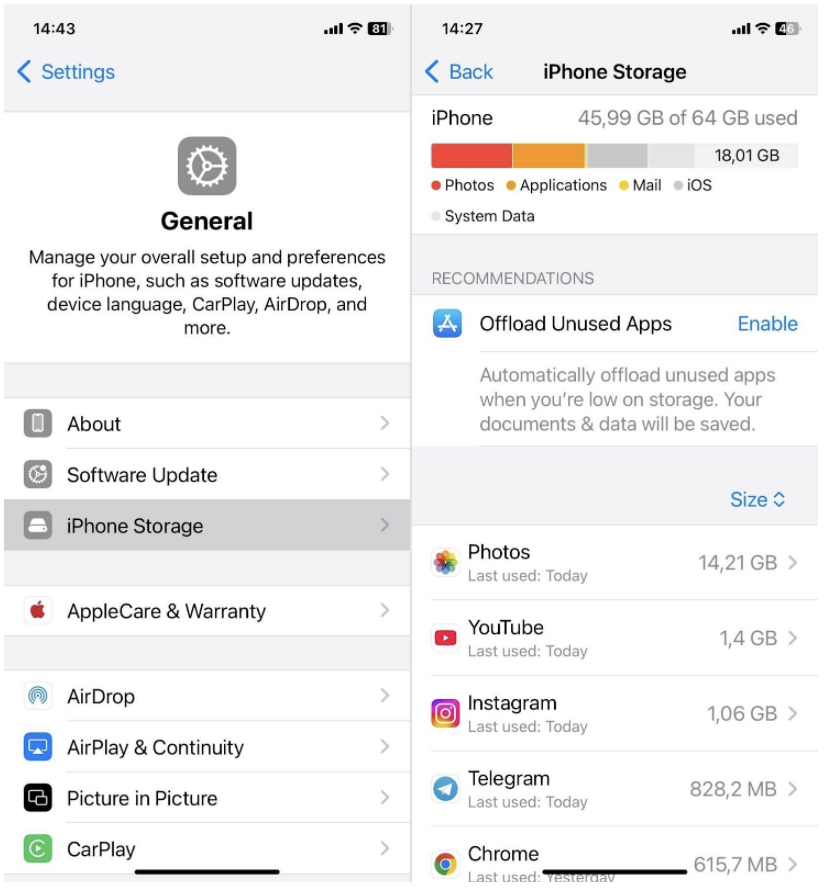Image resolution: width=826 pixels, height=892 pixels.
Task: Tap Back on iPhone Storage
Action: (x=459, y=72)
